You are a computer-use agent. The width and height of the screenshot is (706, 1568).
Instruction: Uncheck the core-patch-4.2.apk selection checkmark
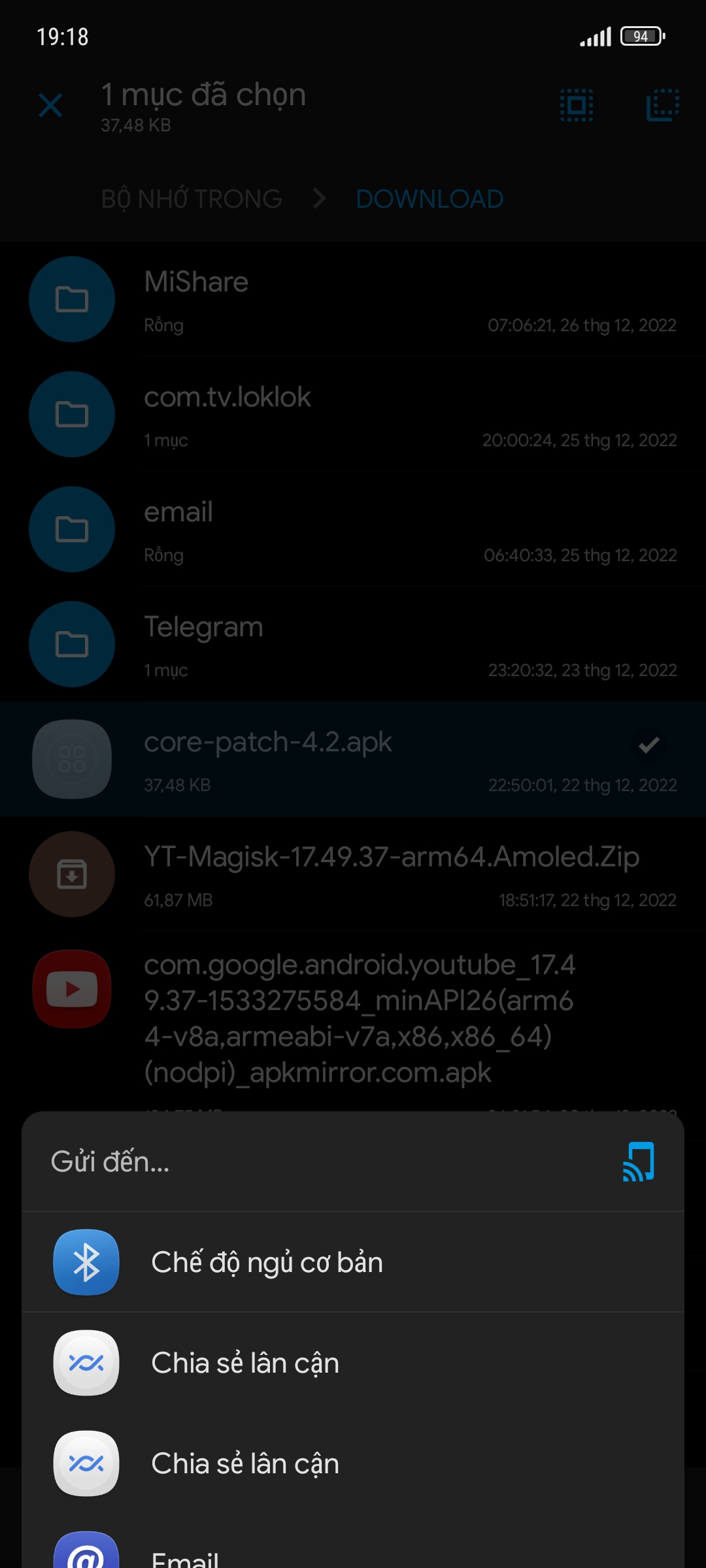click(649, 743)
